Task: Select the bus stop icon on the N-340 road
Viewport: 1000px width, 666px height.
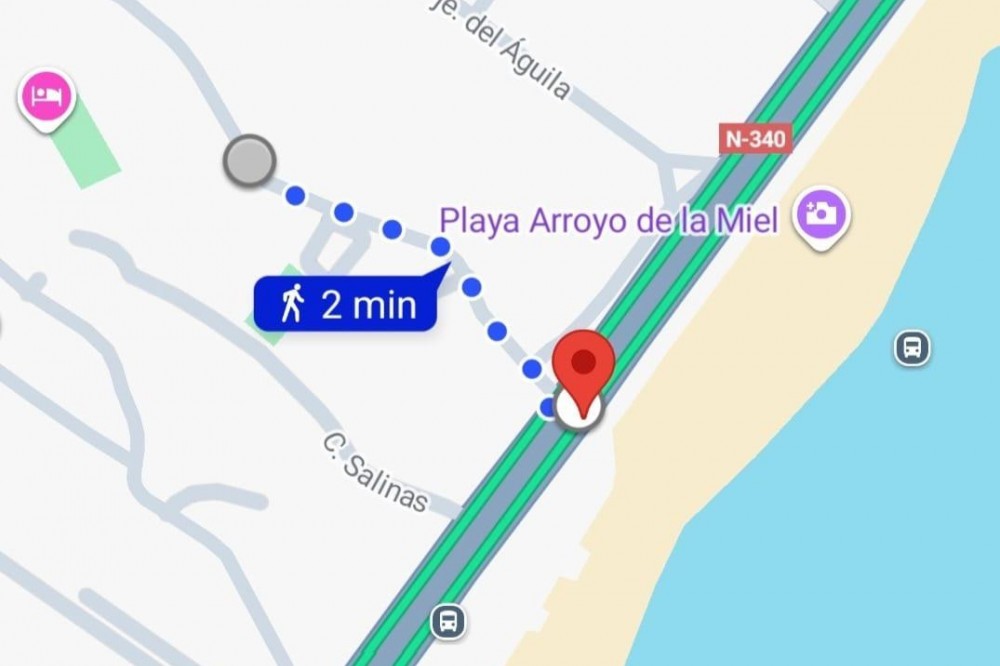Action: click(x=448, y=621)
